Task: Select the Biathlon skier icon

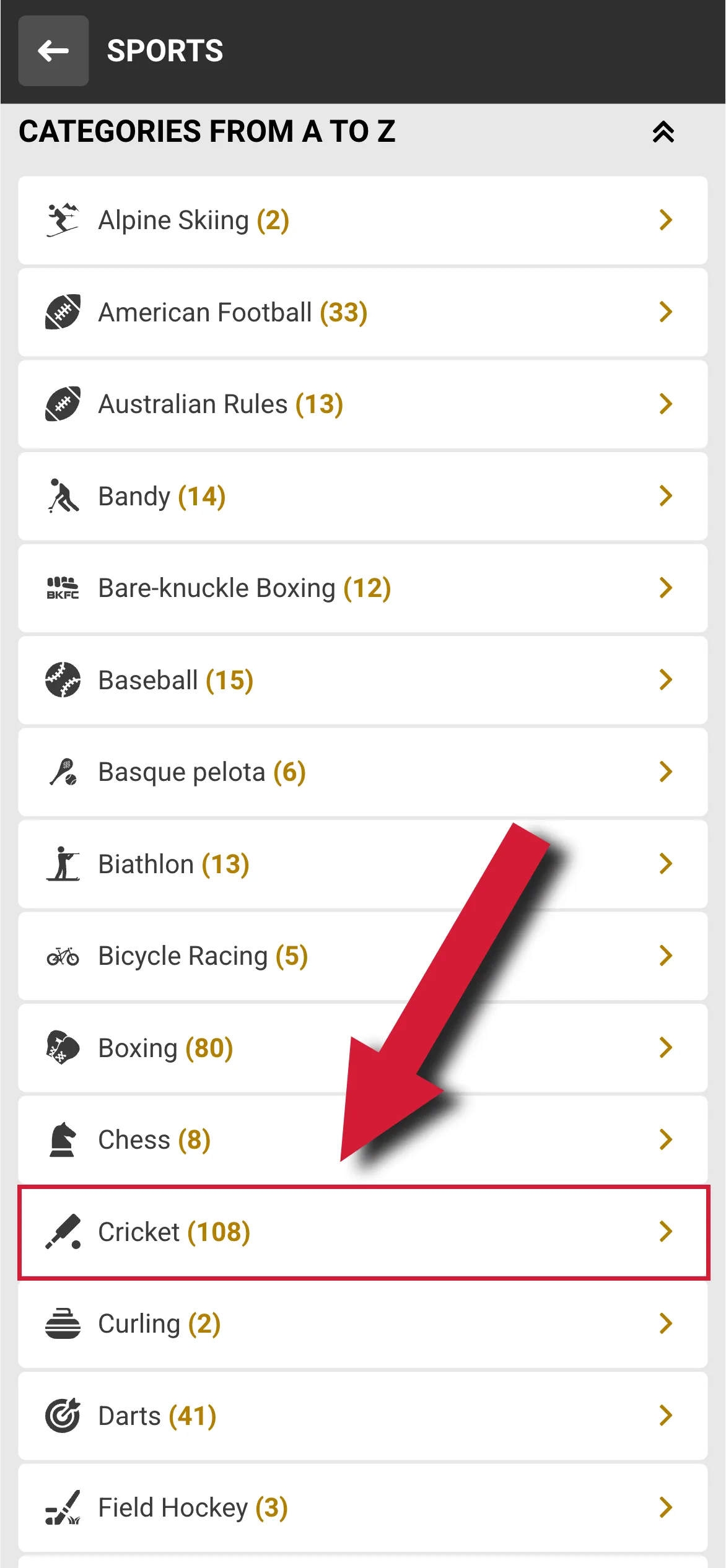Action: (x=62, y=863)
